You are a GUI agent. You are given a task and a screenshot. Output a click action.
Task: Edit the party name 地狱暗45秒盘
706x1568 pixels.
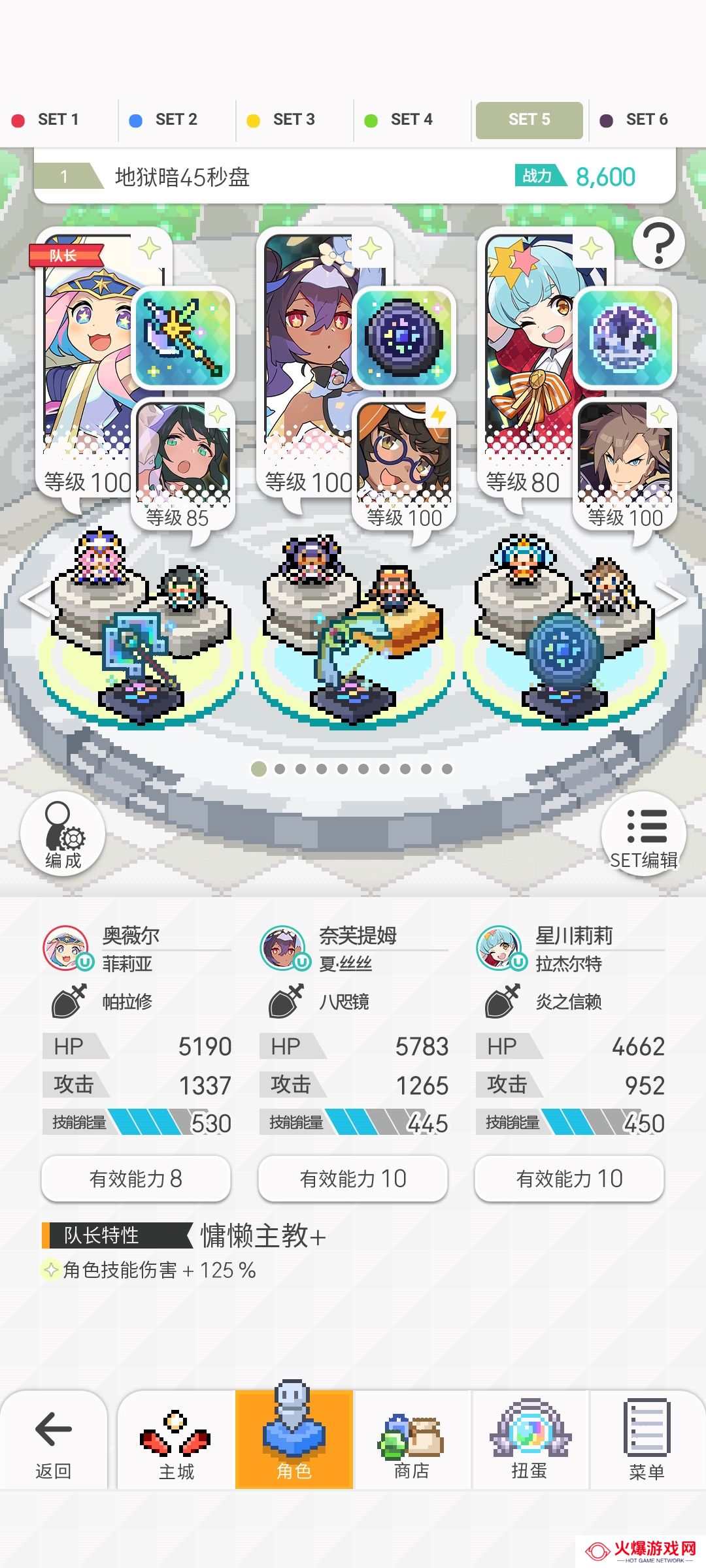tap(182, 177)
